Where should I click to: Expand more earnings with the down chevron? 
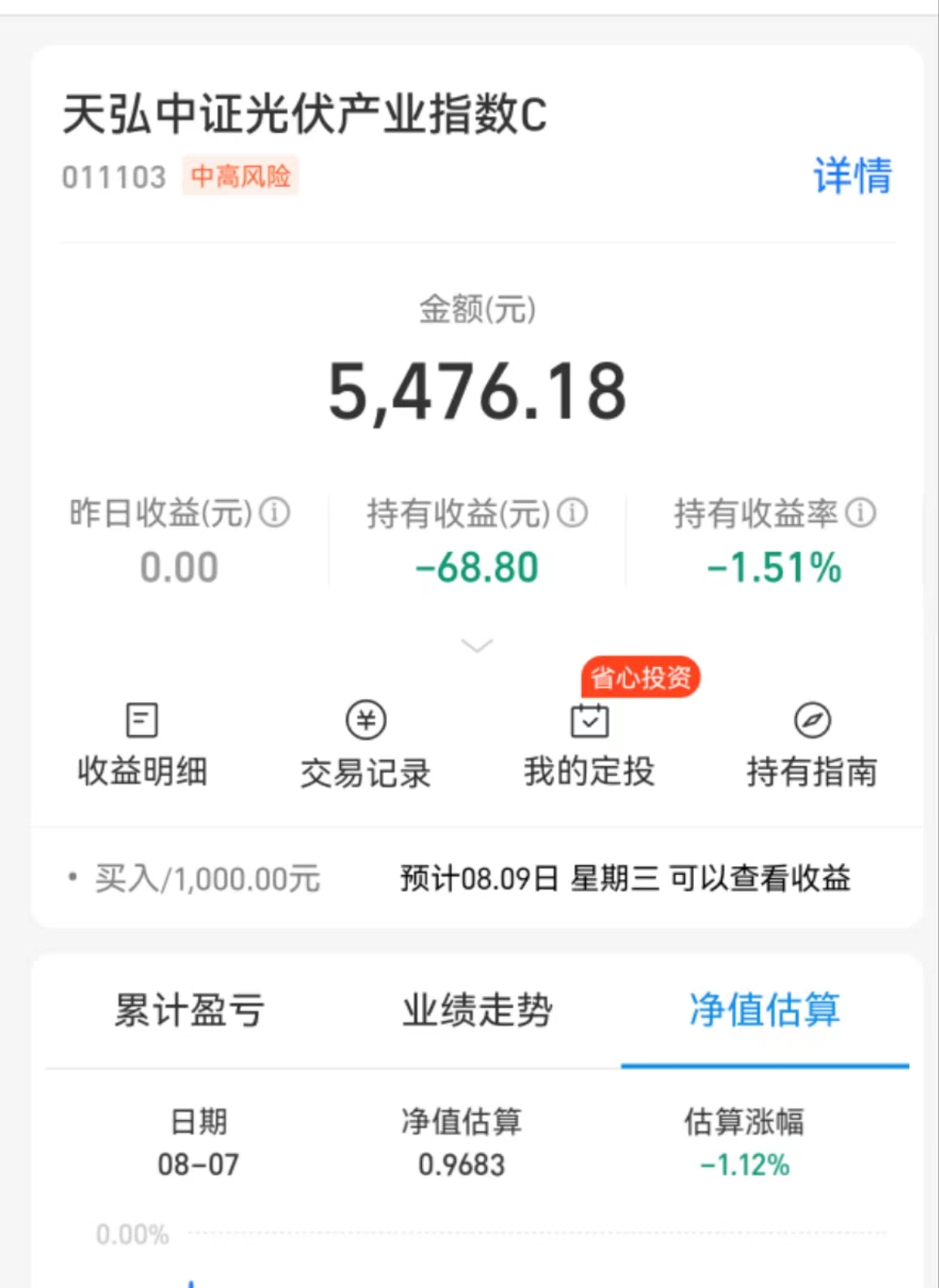[x=476, y=645]
